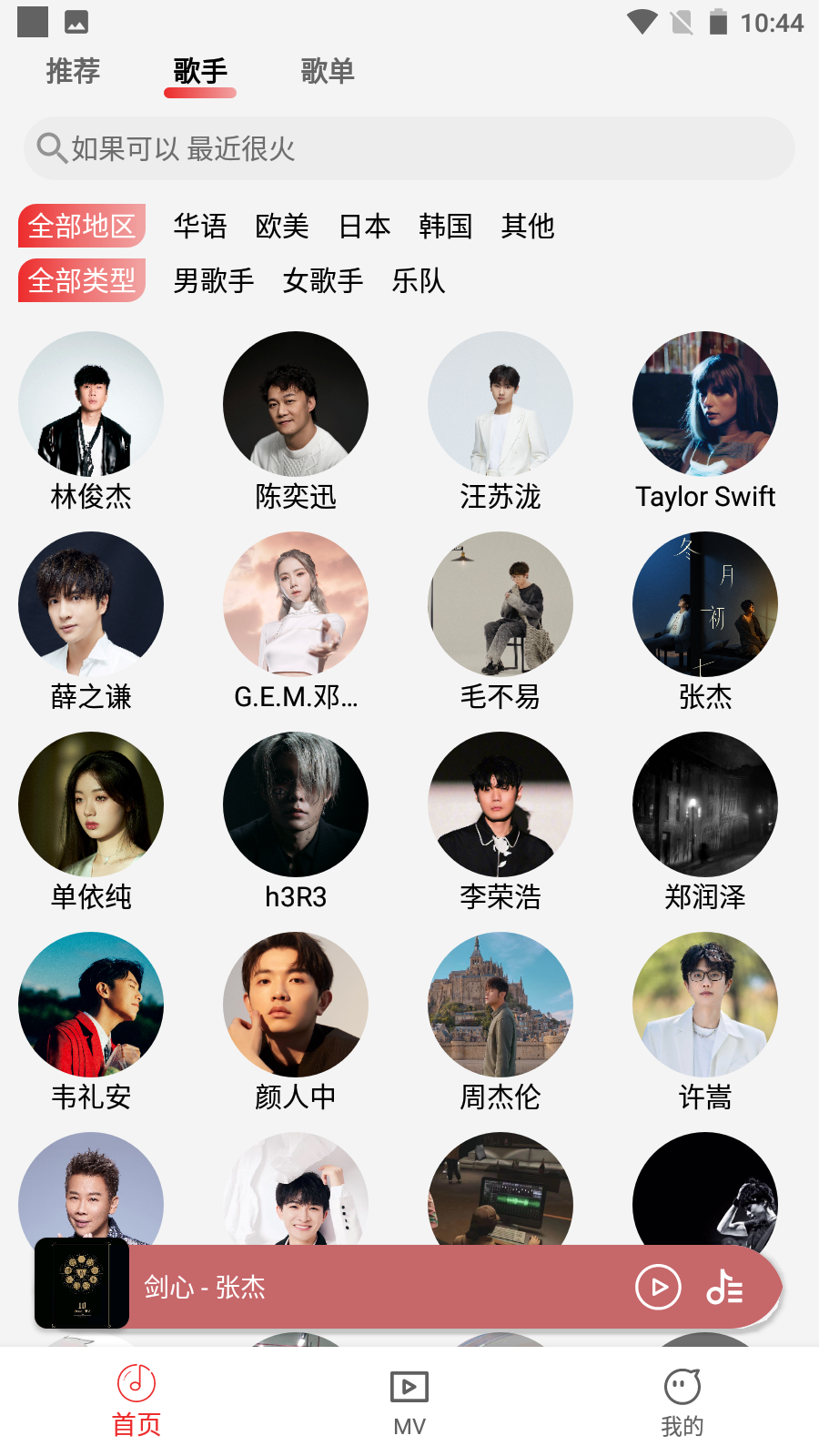Switch to the 歌单 tab
The width and height of the screenshot is (819, 1456).
click(327, 71)
